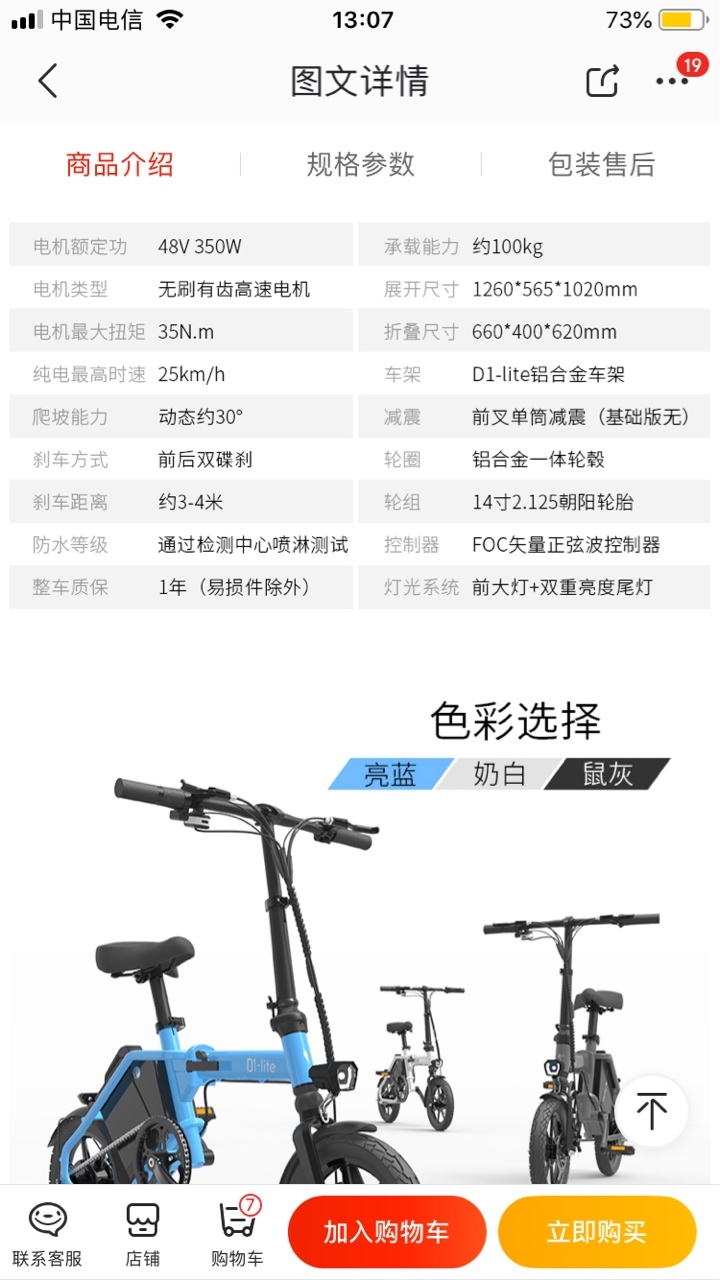720x1280 pixels.
Task: Share this product detail page
Action: point(602,81)
